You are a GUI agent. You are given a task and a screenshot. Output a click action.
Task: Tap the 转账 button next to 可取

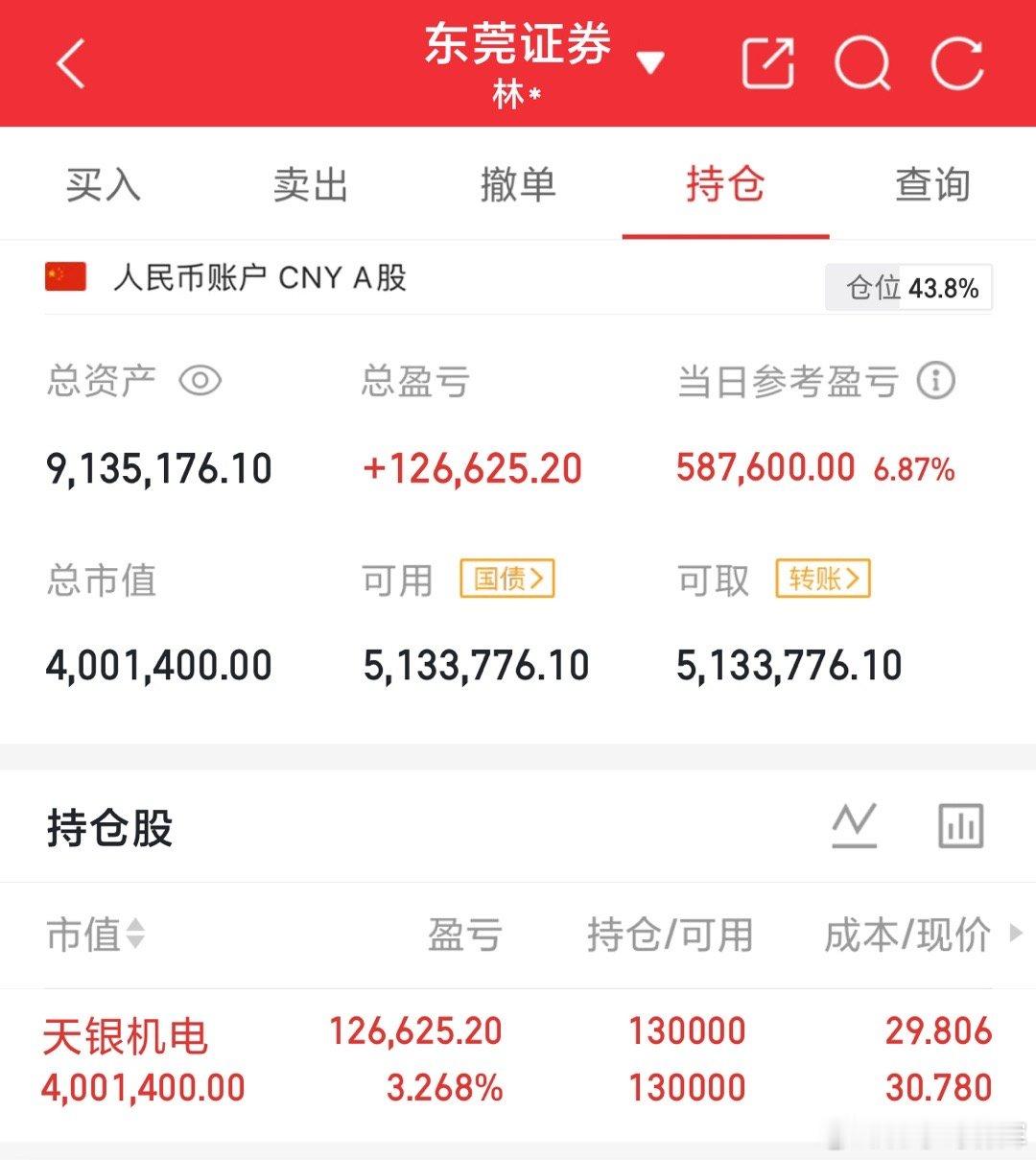point(822,580)
